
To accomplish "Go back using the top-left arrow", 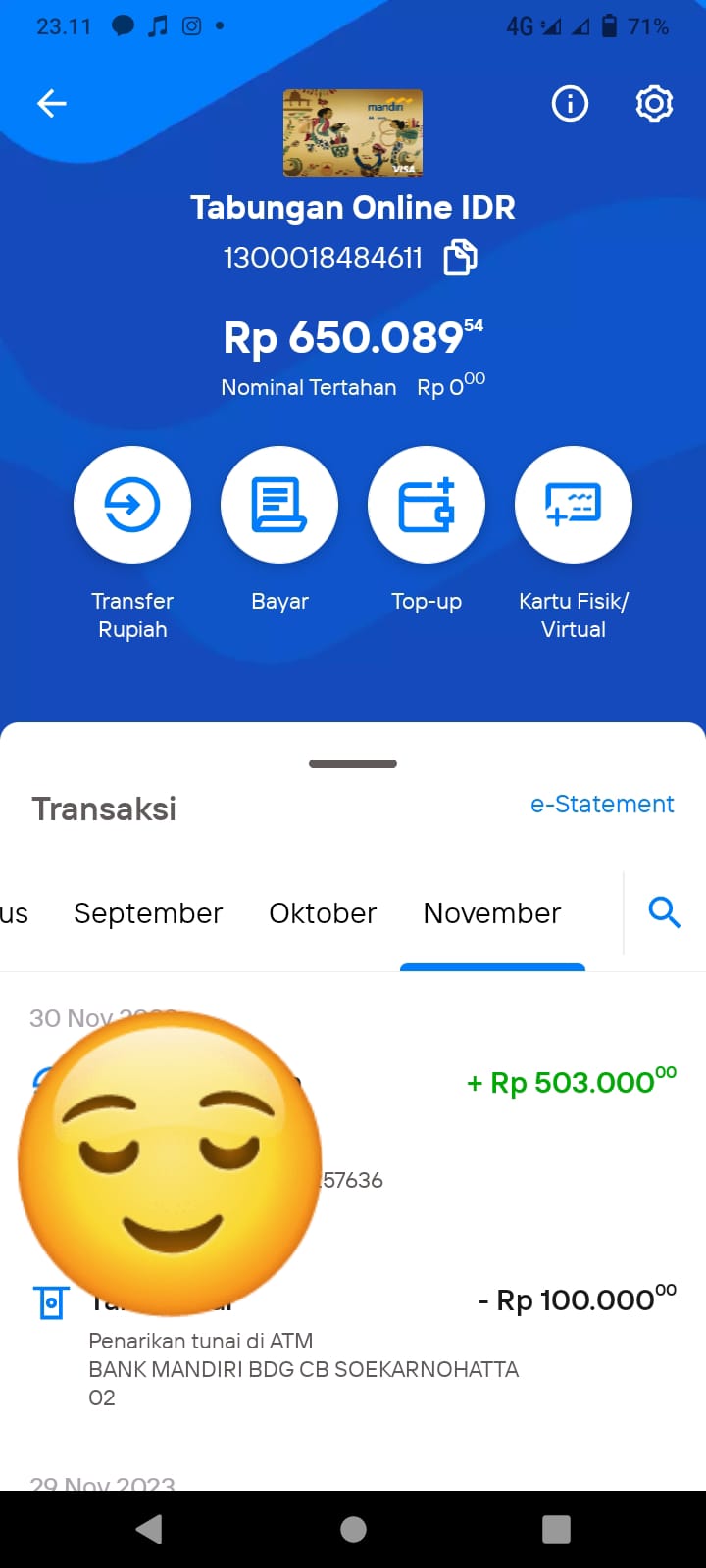I will (x=51, y=103).
